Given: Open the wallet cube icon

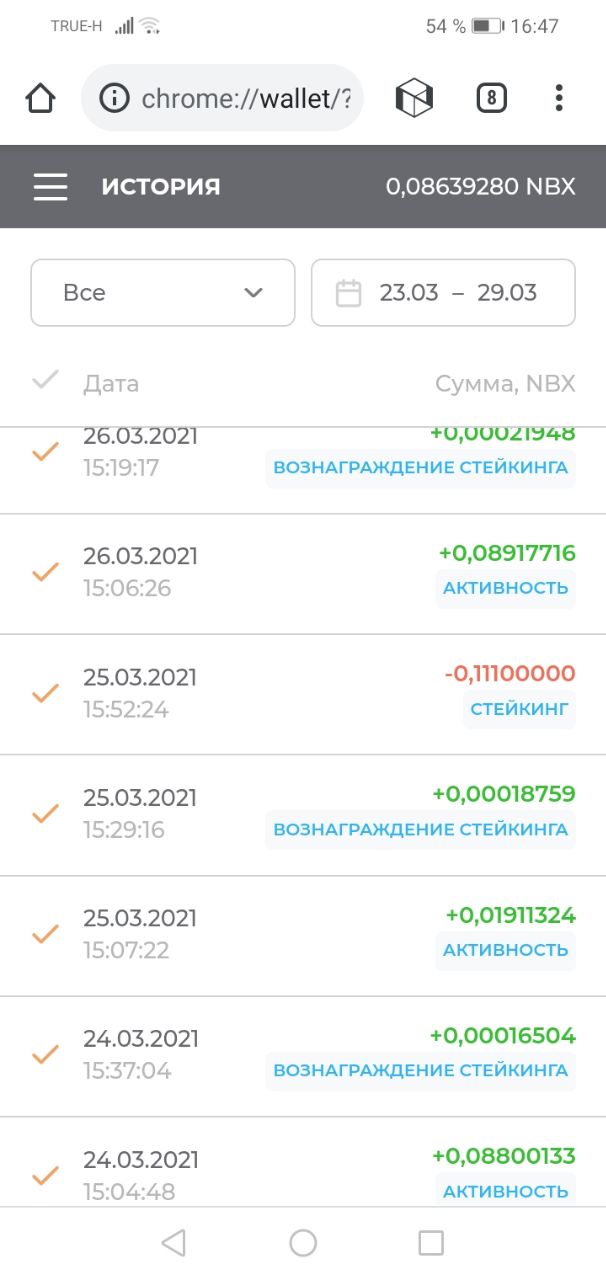Looking at the screenshot, I should pos(414,98).
